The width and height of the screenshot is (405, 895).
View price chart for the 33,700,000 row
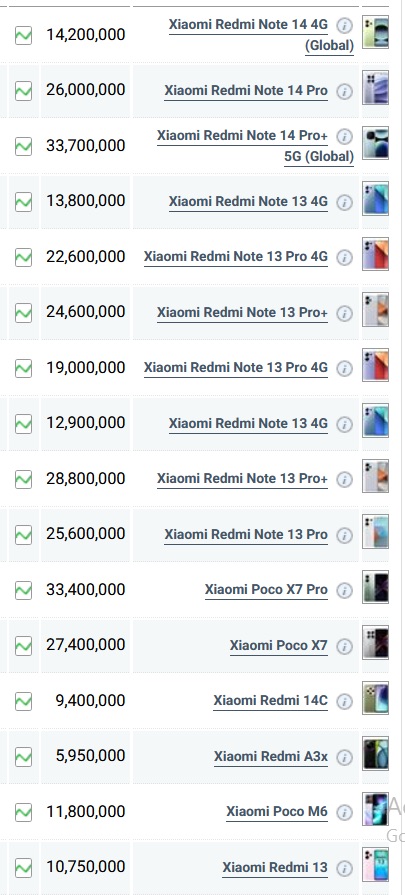tap(23, 146)
